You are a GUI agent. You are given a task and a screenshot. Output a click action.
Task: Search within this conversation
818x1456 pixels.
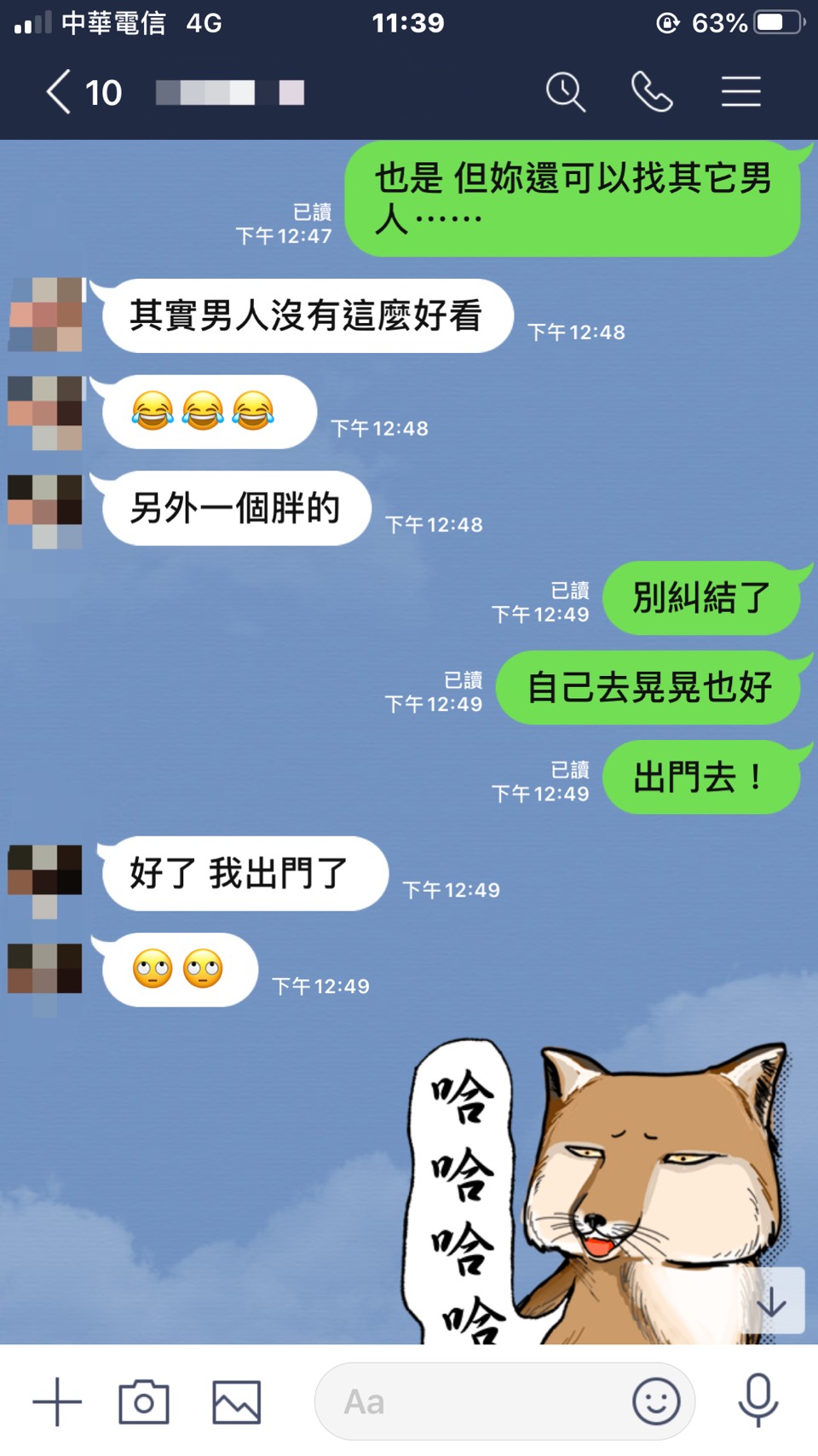tap(565, 92)
